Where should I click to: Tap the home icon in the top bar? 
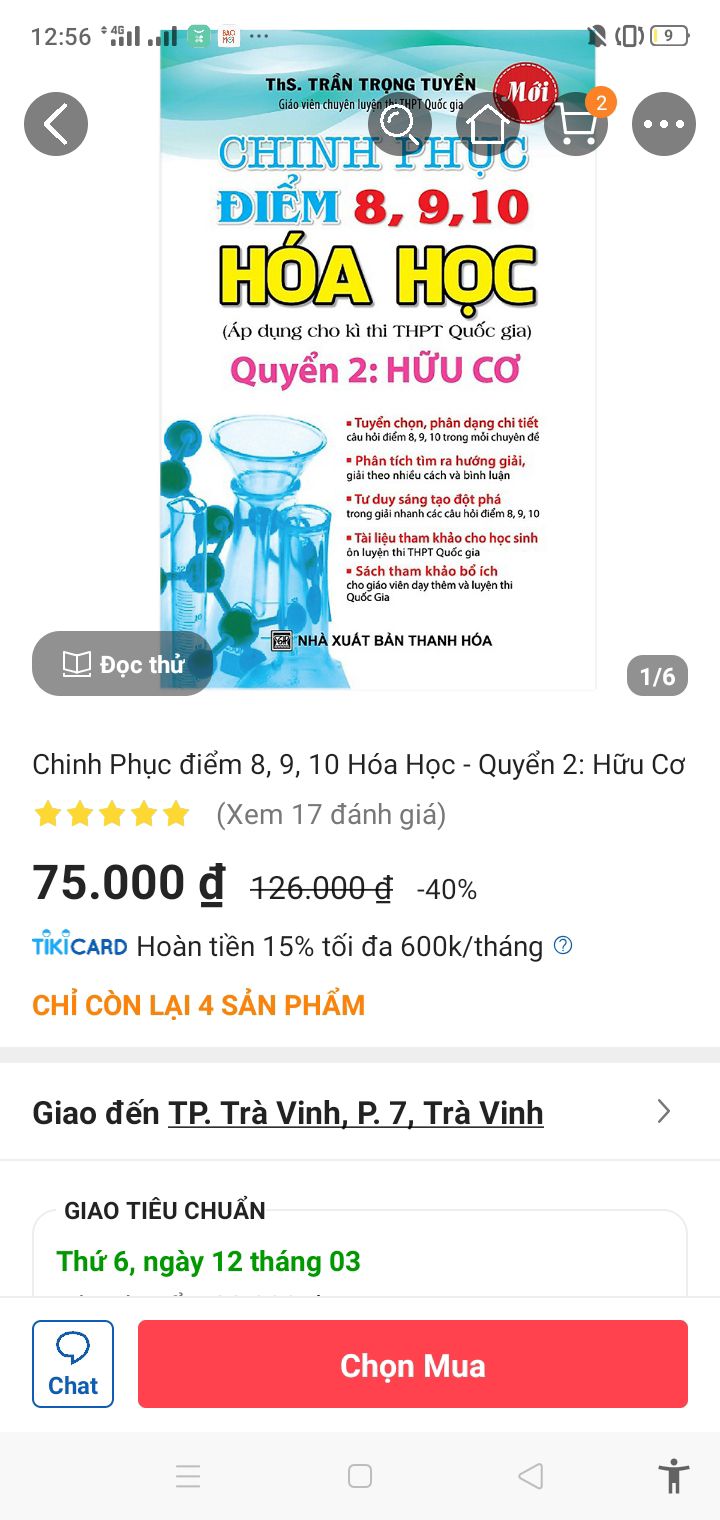point(489,124)
